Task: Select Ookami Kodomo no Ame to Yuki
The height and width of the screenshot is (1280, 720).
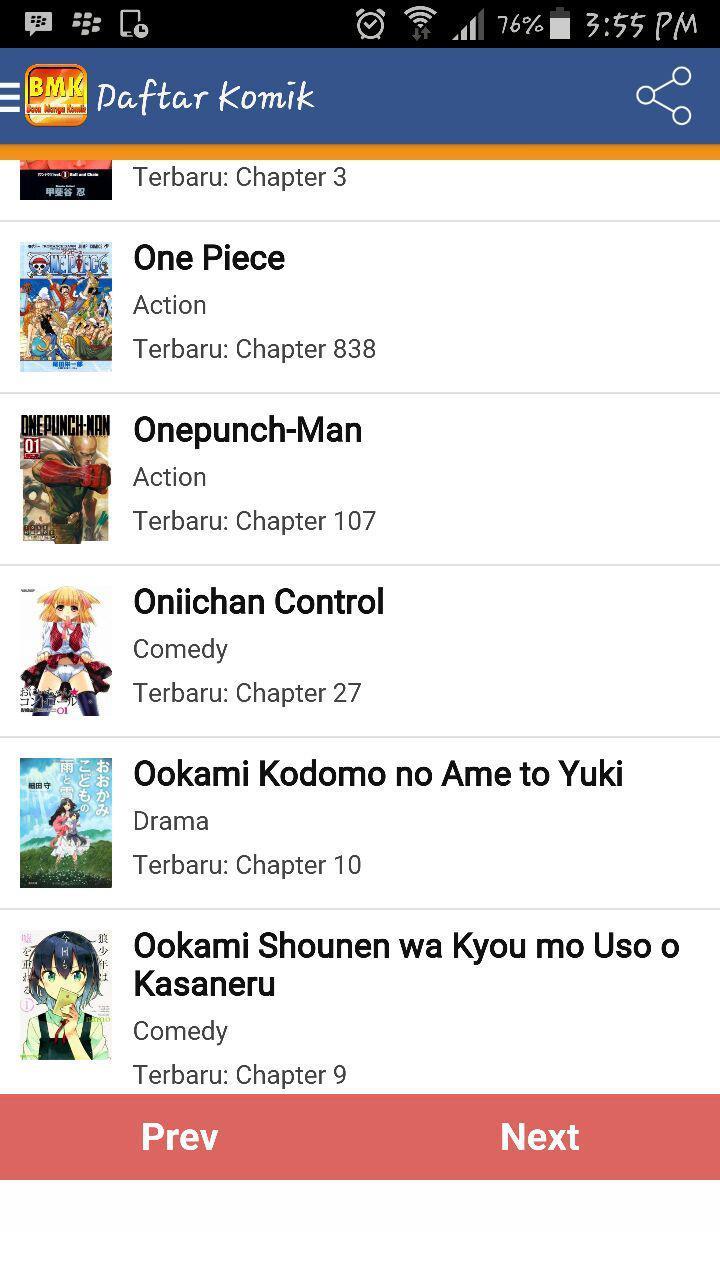Action: coord(360,818)
